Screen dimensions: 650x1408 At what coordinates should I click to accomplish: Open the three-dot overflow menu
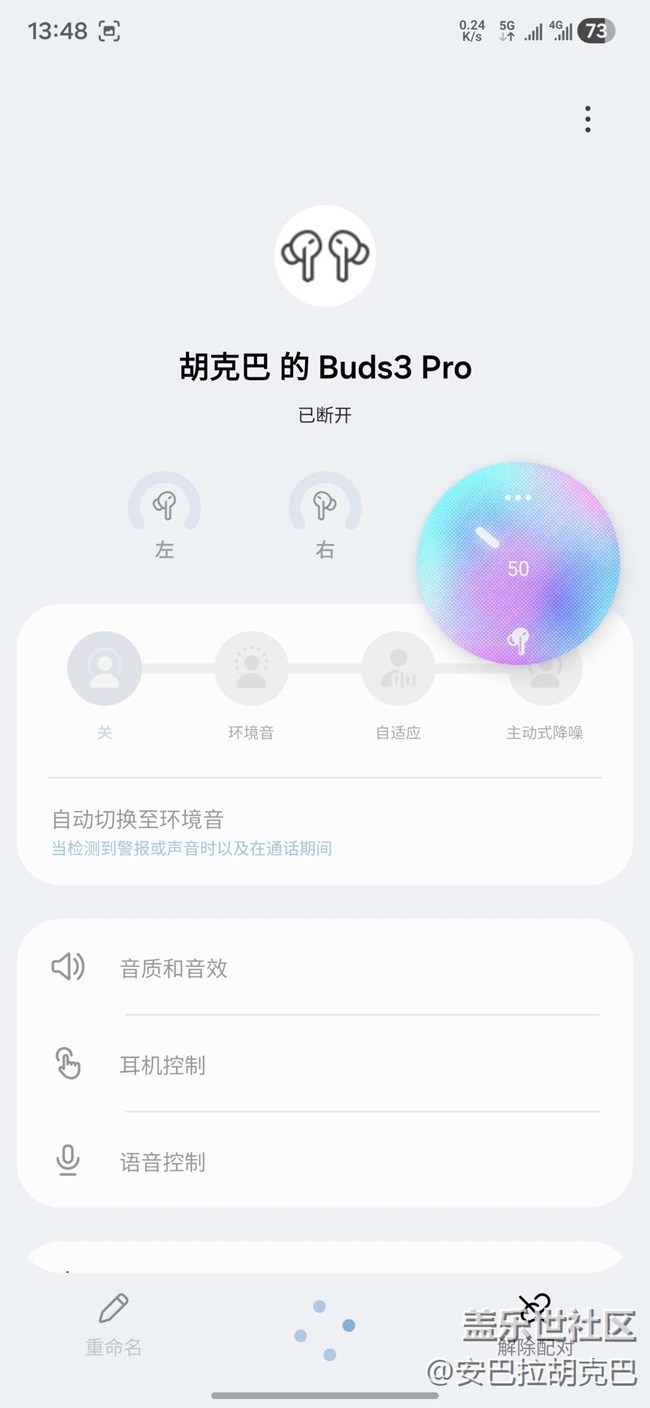[x=587, y=119]
